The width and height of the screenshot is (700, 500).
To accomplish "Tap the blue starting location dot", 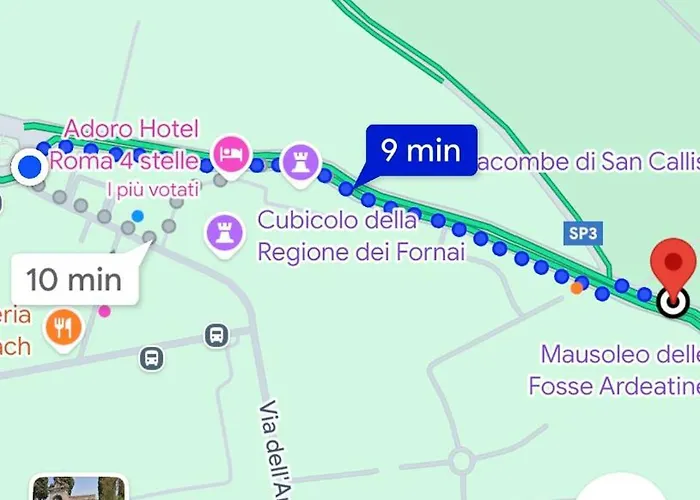I will click(31, 166).
